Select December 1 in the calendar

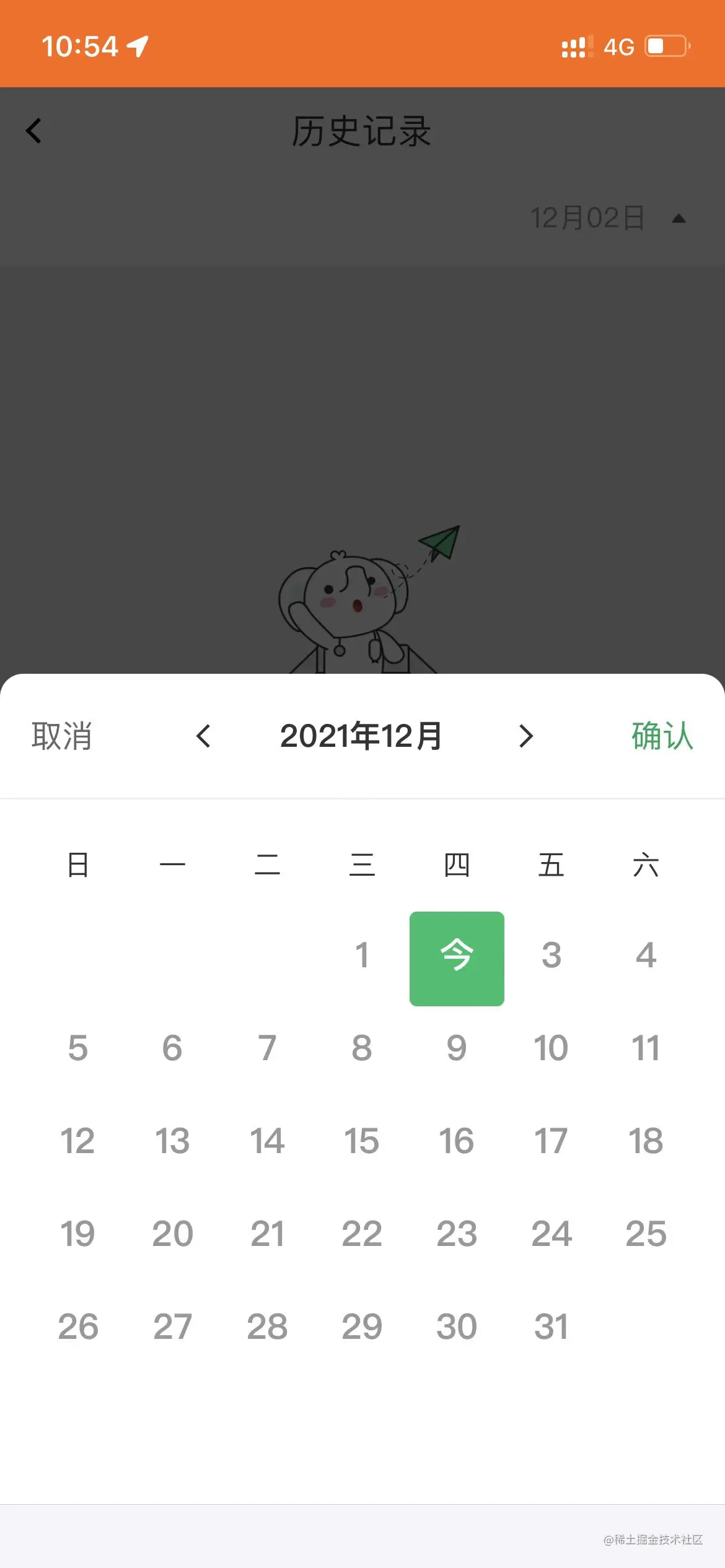click(x=362, y=955)
